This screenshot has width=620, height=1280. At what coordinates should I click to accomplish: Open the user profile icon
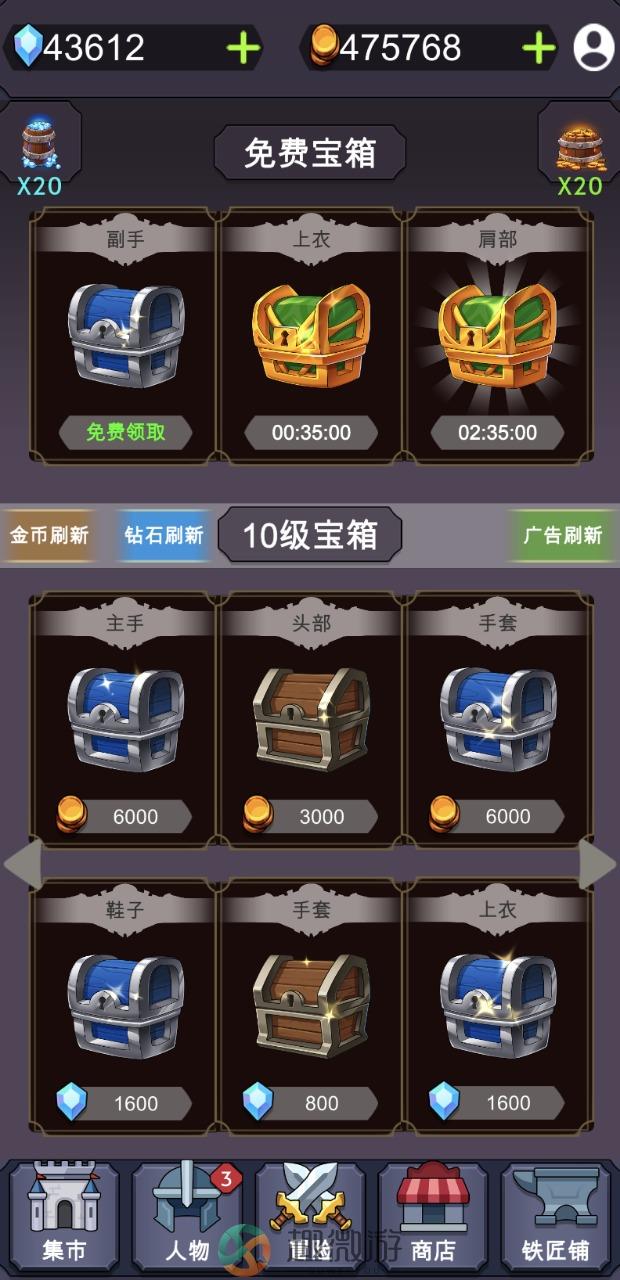point(593,47)
